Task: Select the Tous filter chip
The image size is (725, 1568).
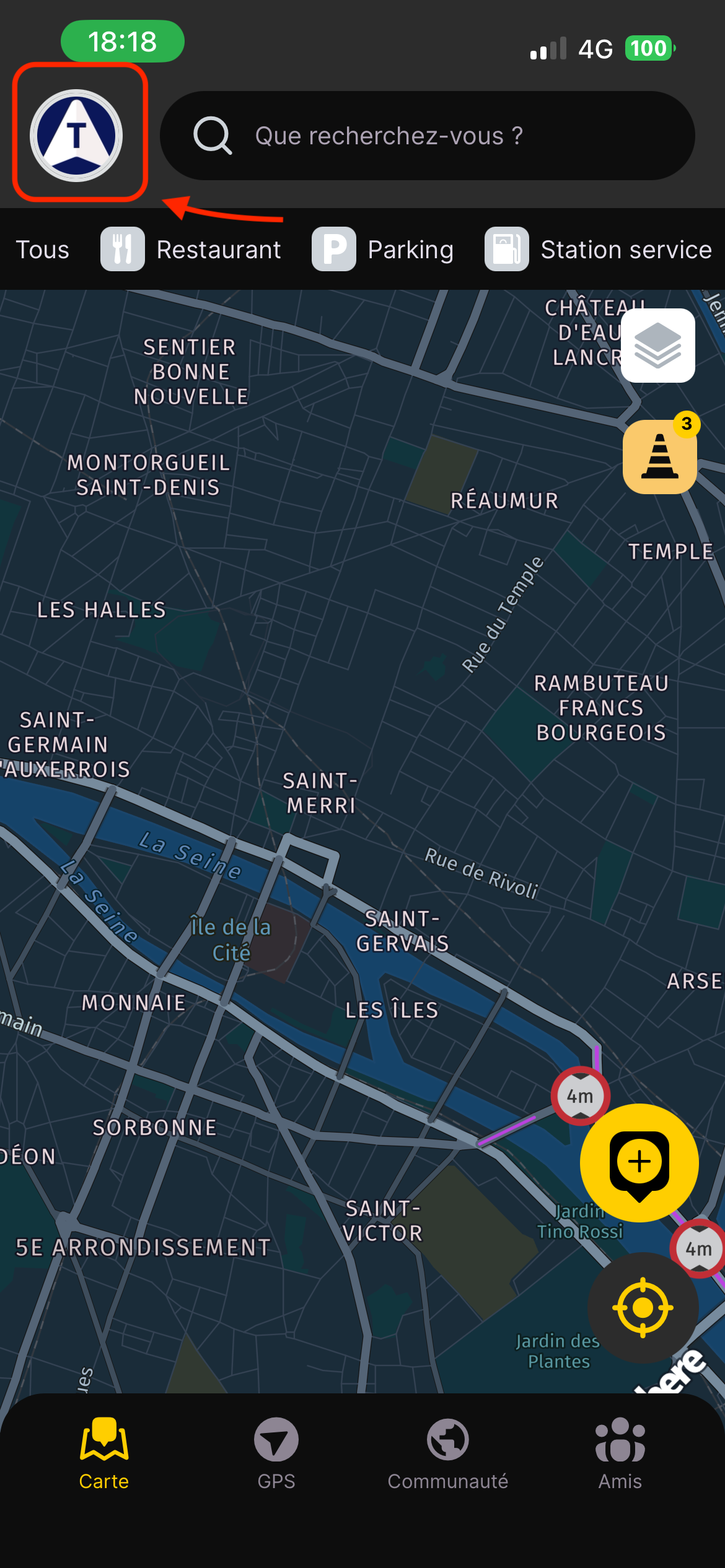Action: (x=42, y=250)
